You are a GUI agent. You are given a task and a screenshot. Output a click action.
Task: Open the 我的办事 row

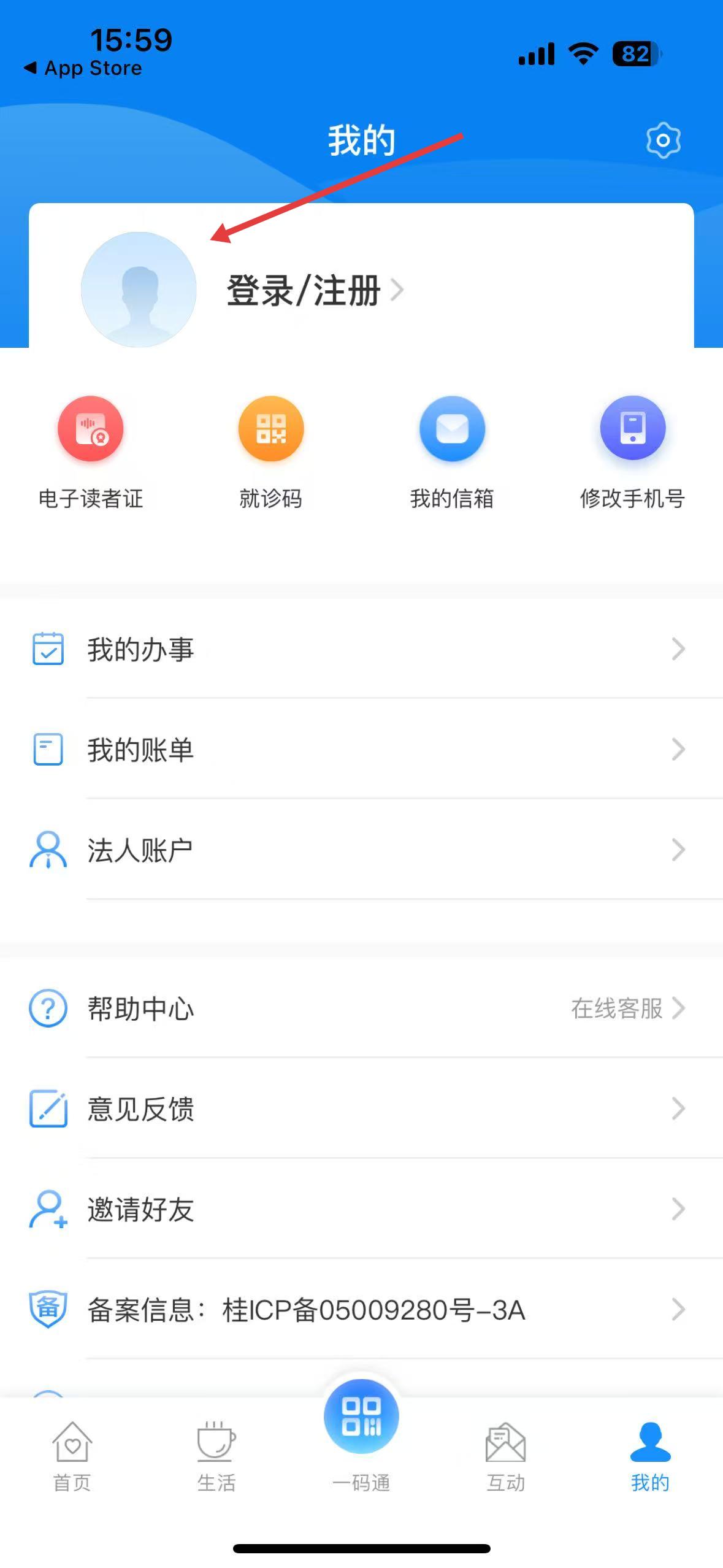(x=361, y=648)
